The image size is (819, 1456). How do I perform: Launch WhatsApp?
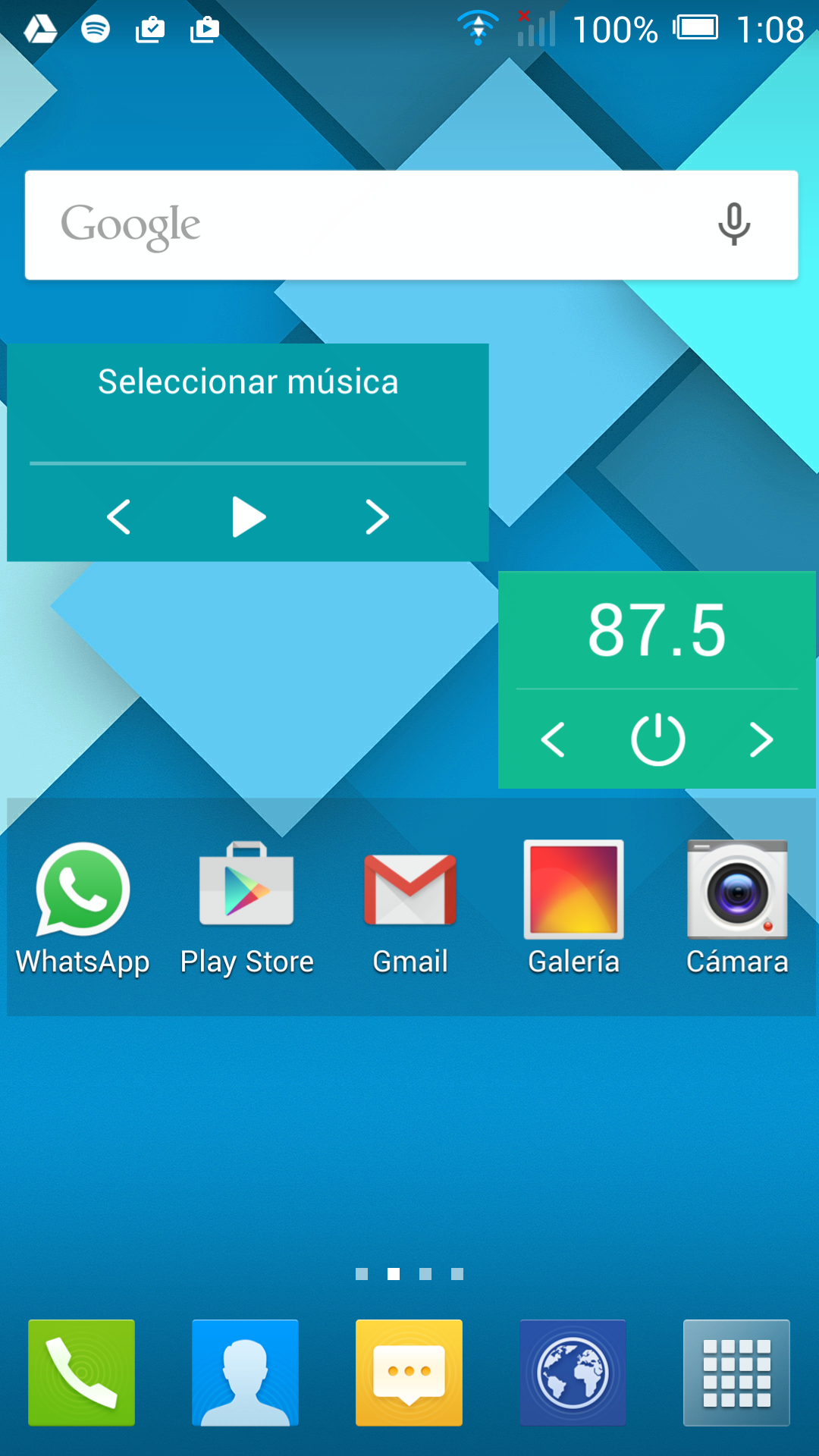[x=83, y=909]
